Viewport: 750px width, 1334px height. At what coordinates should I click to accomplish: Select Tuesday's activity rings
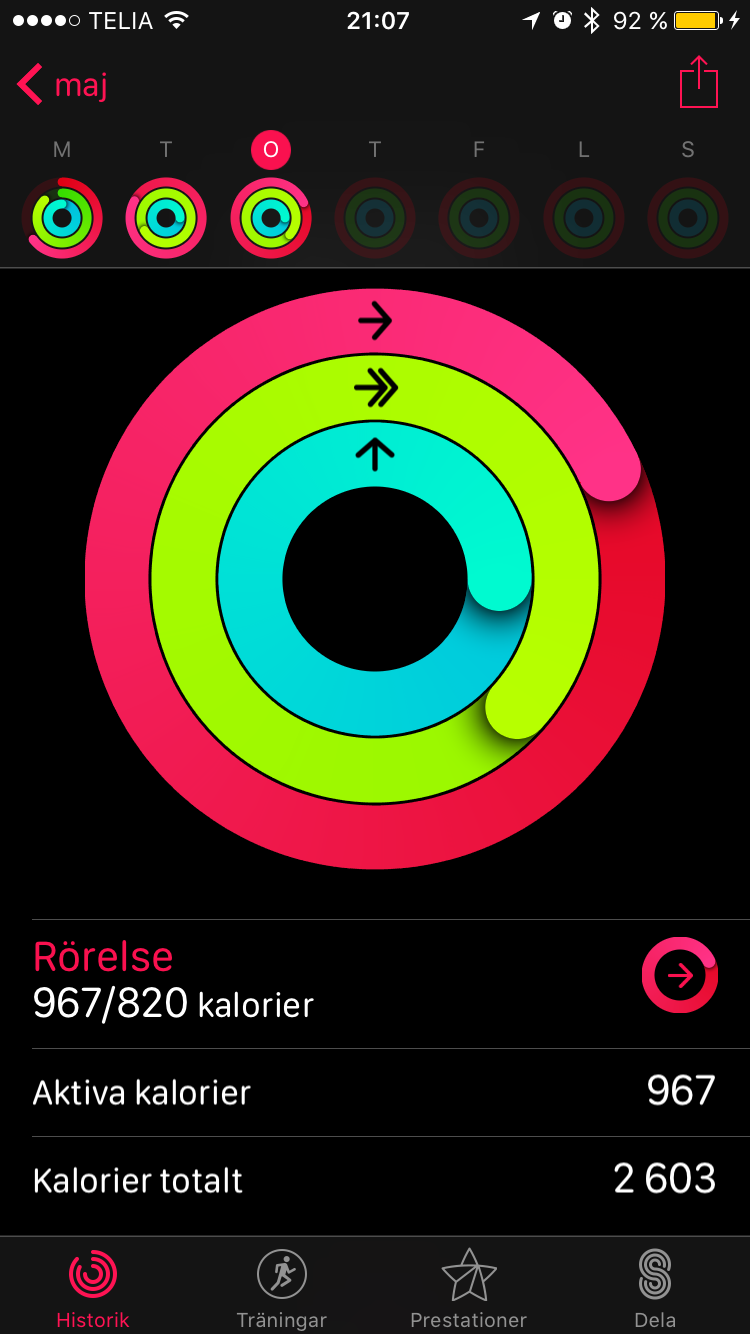[166, 217]
